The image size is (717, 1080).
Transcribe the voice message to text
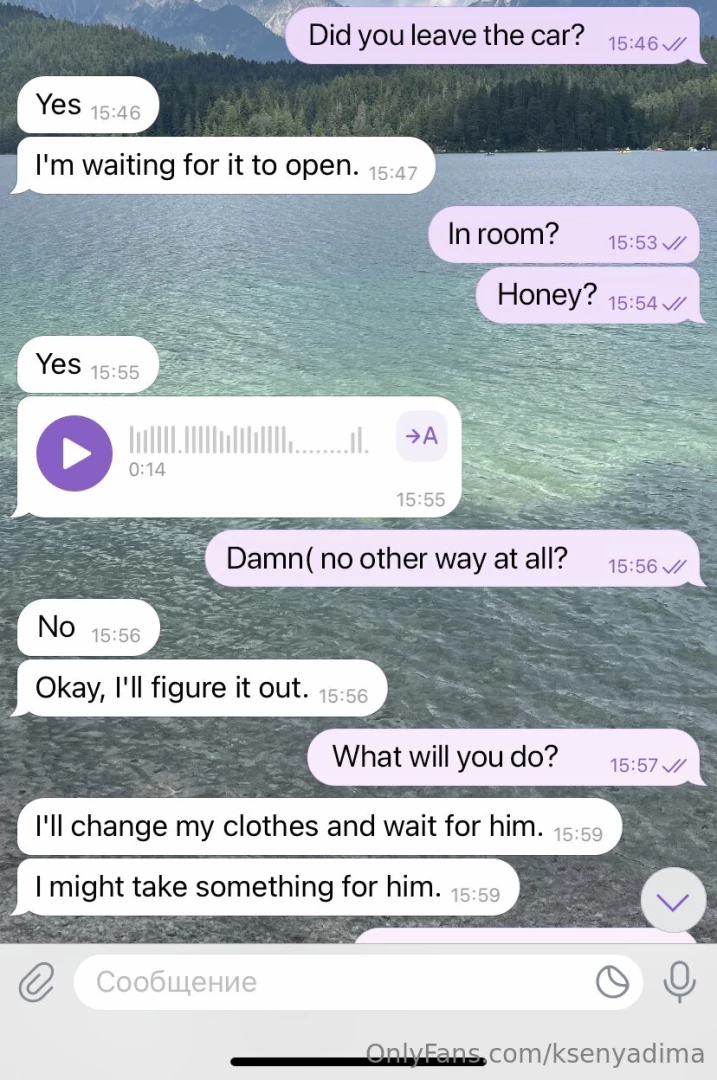[421, 437]
